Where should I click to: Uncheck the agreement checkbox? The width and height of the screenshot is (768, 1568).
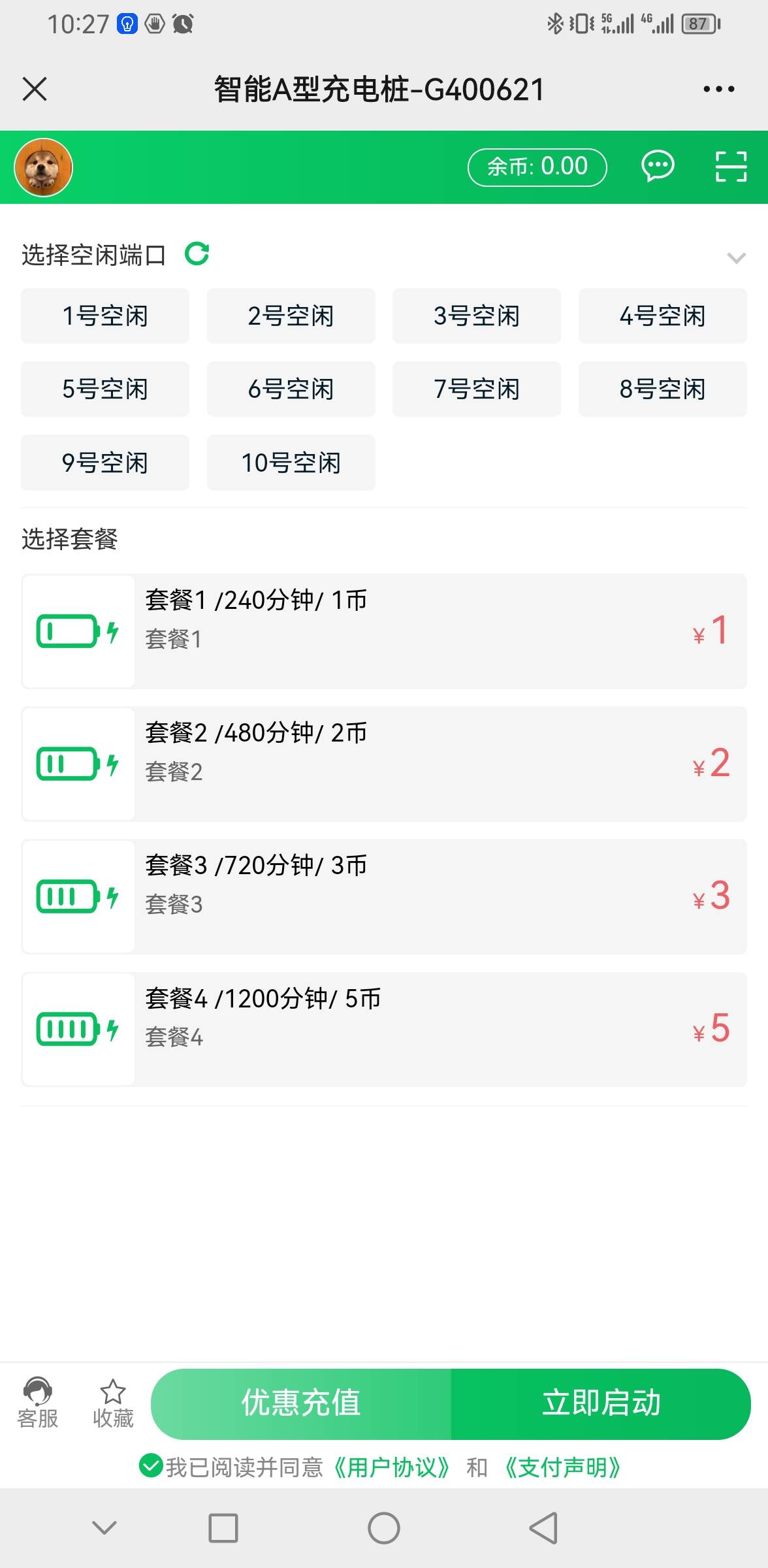coord(151,1466)
